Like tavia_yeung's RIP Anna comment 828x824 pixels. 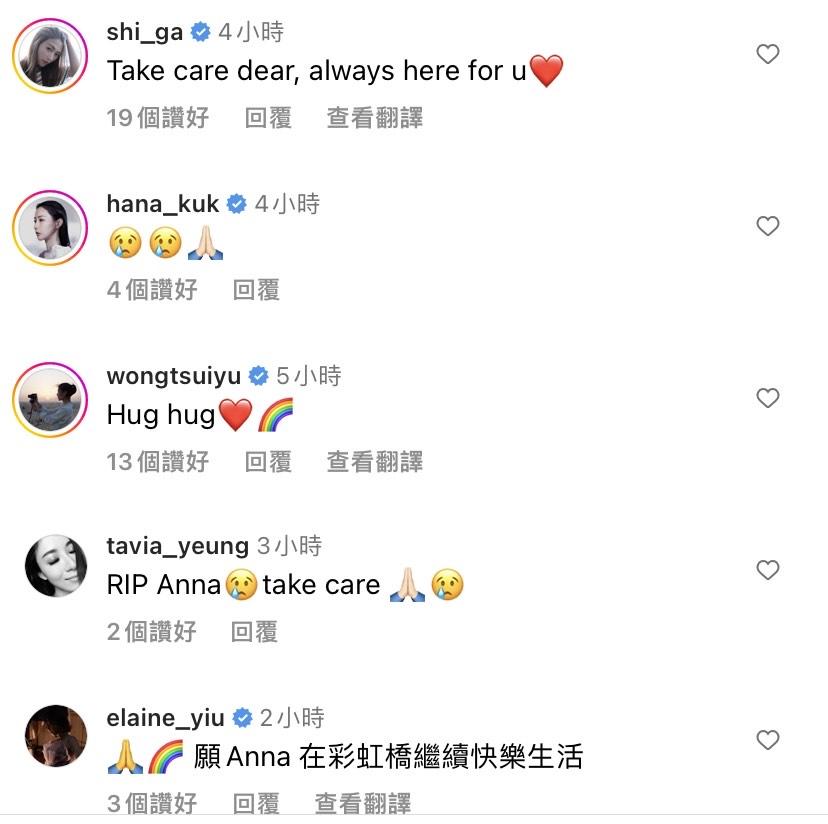(x=767, y=570)
